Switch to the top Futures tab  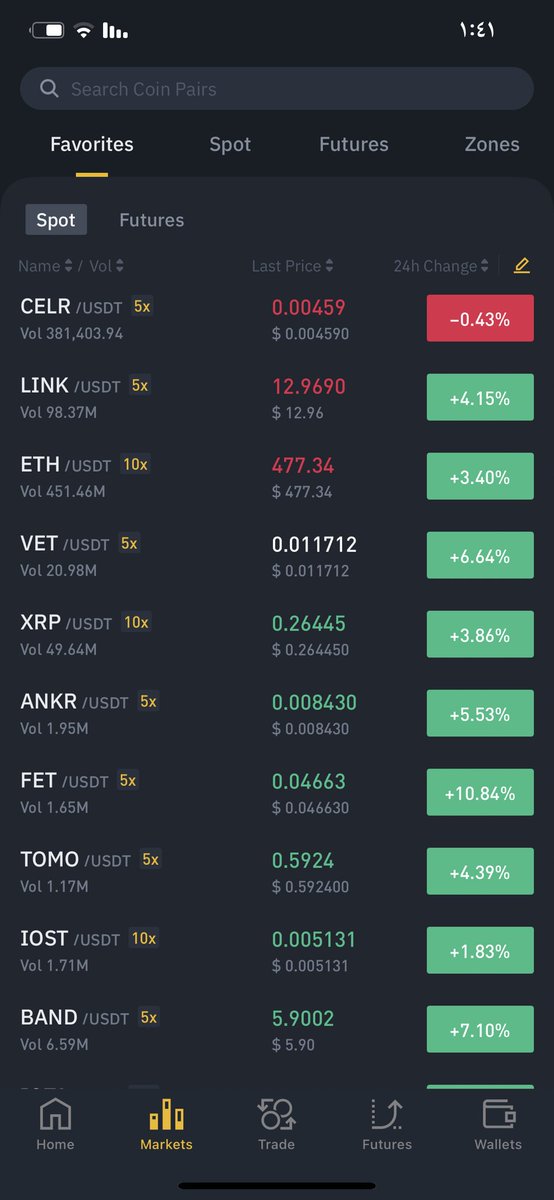tap(353, 144)
